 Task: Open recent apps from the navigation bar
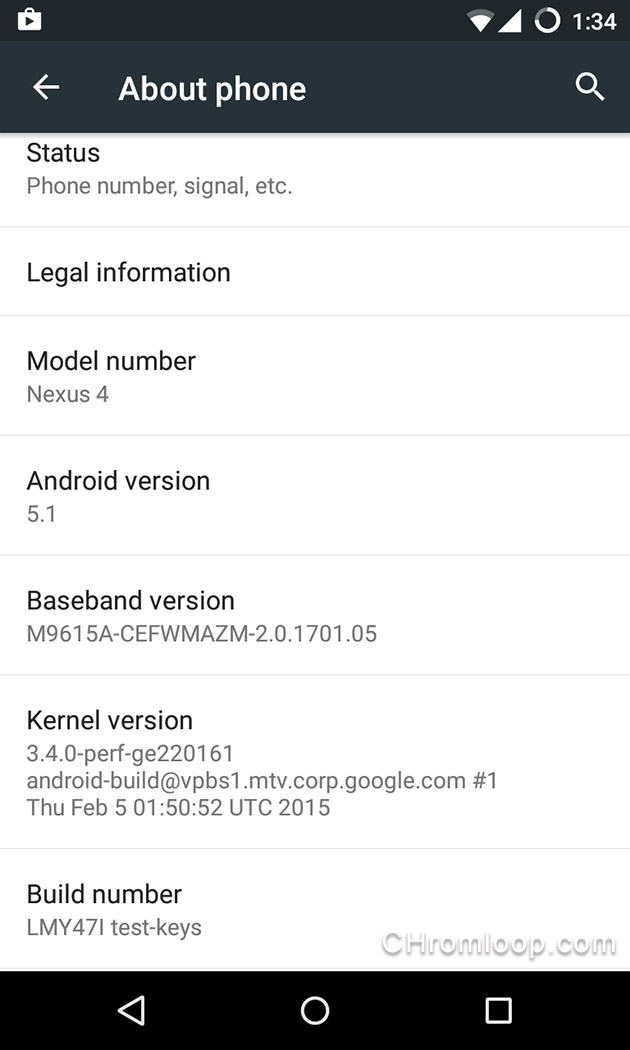pos(498,1010)
